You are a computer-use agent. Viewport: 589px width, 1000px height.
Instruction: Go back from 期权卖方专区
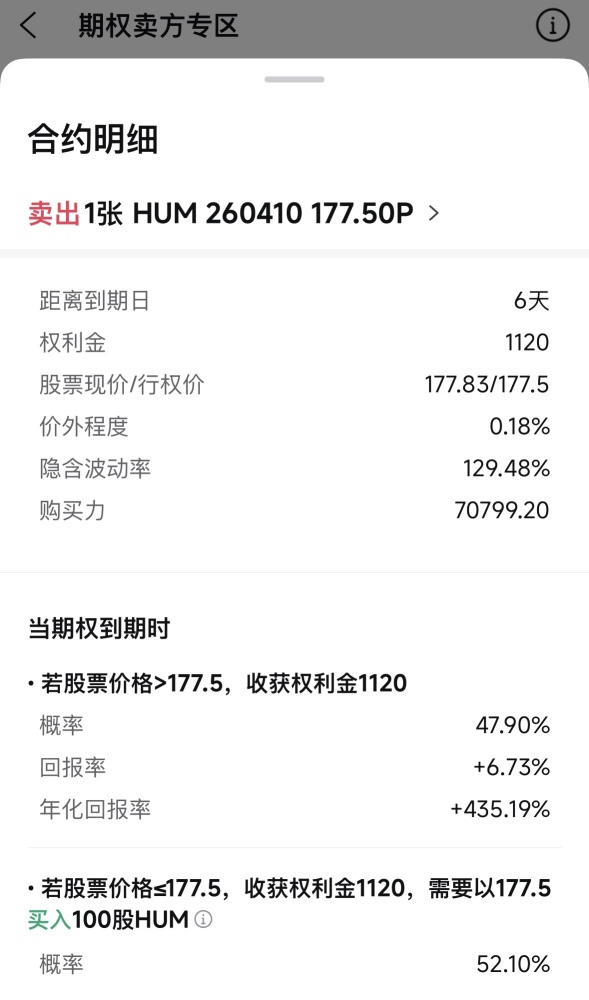tap(29, 26)
